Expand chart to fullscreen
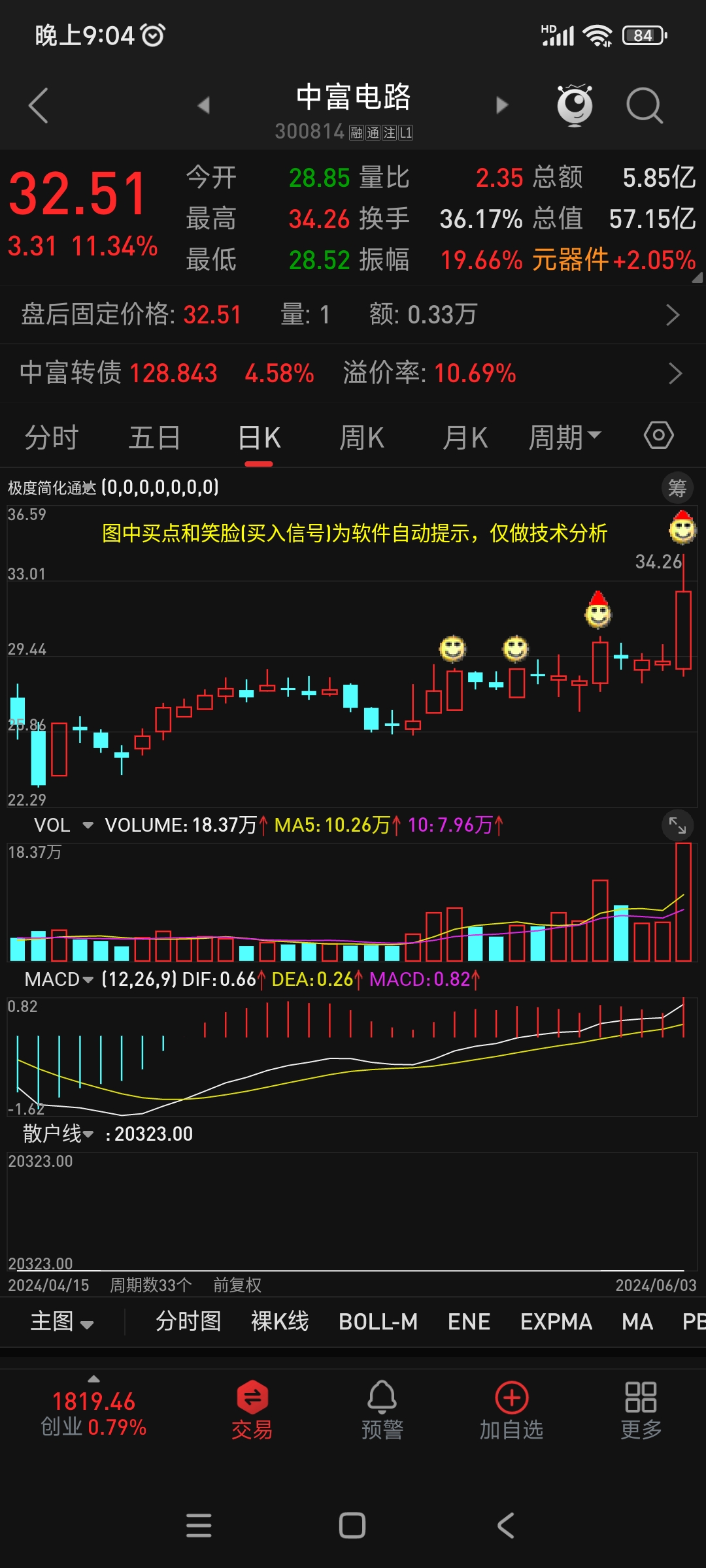Image resolution: width=706 pixels, height=1568 pixels. point(677,826)
